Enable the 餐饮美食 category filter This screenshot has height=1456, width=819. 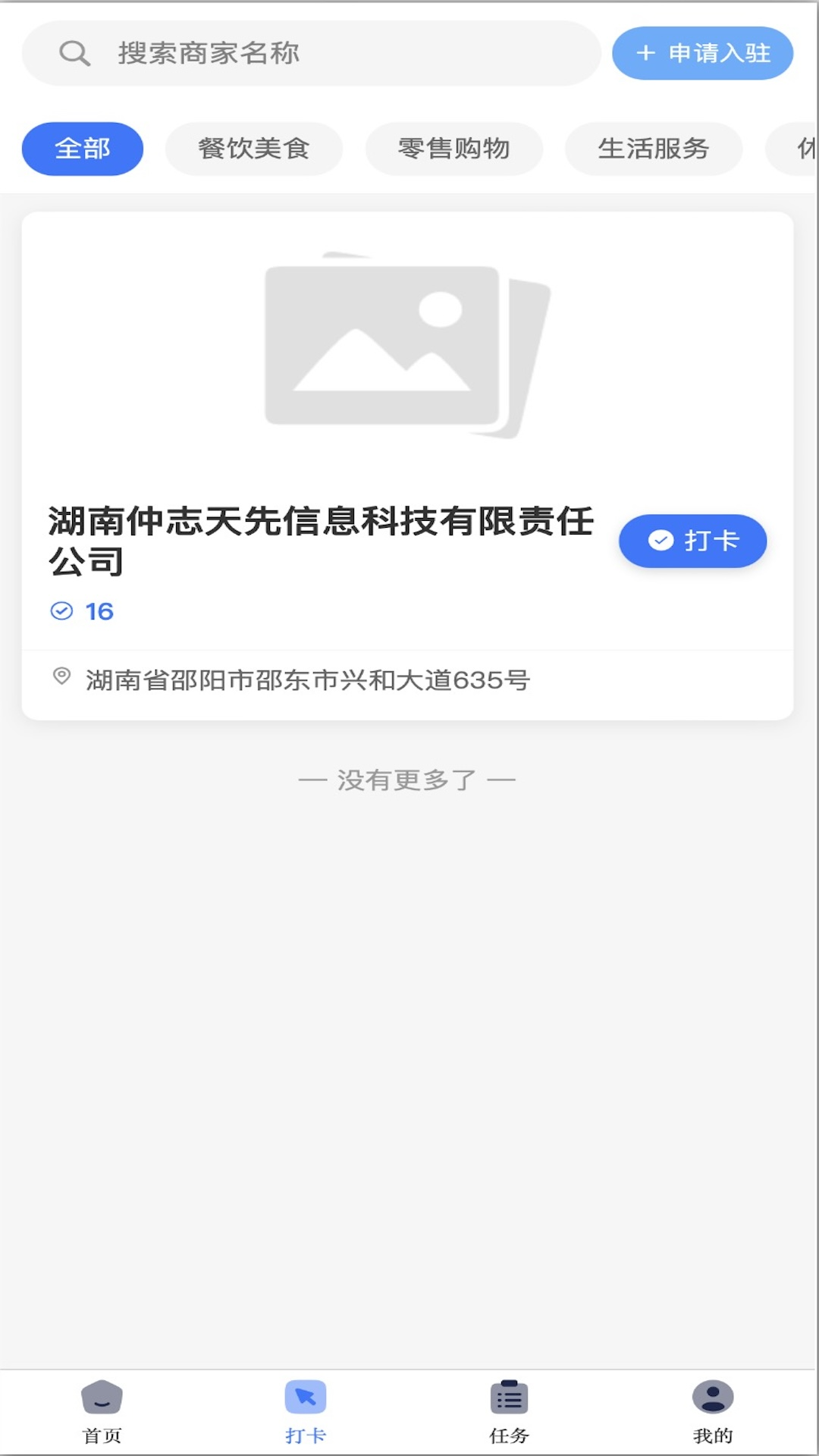pyautogui.click(x=253, y=149)
